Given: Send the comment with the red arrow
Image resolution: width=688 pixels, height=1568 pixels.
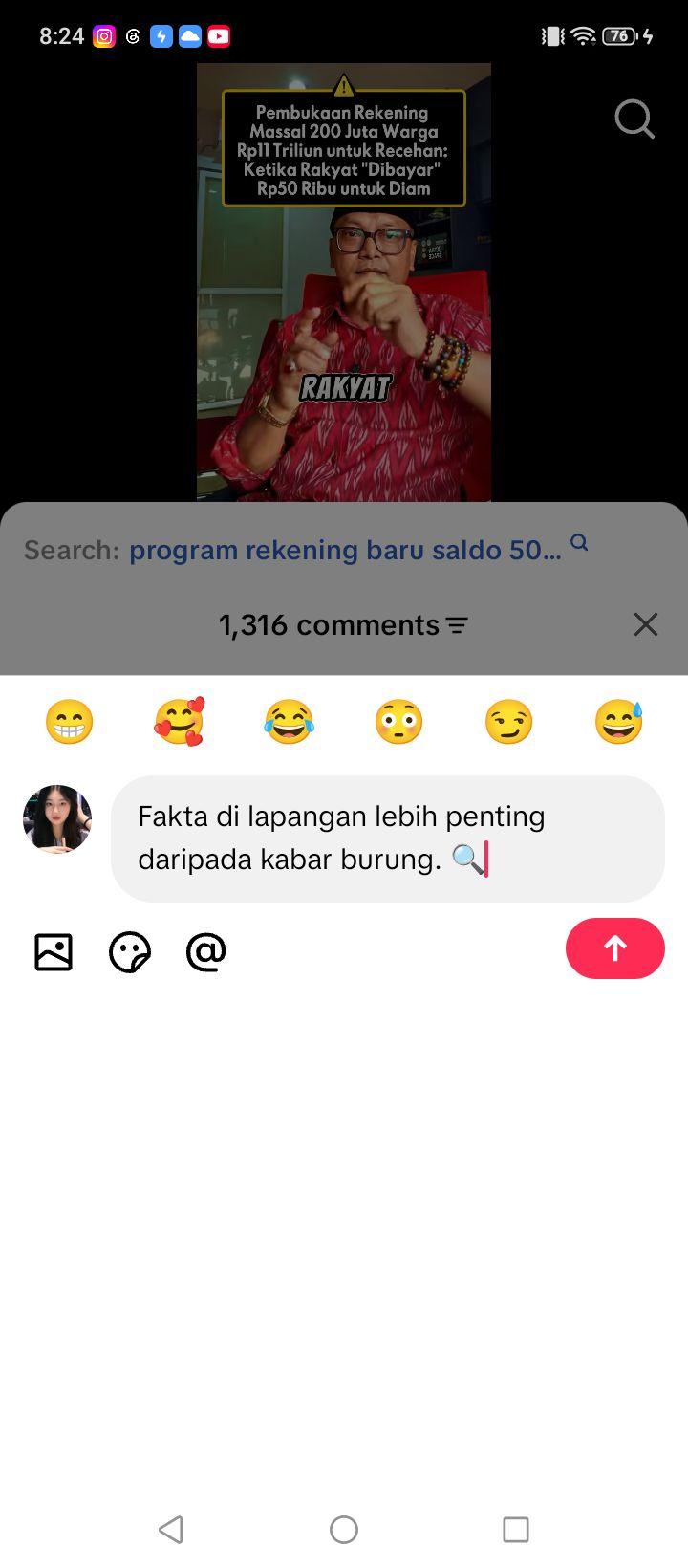Looking at the screenshot, I should point(615,948).
